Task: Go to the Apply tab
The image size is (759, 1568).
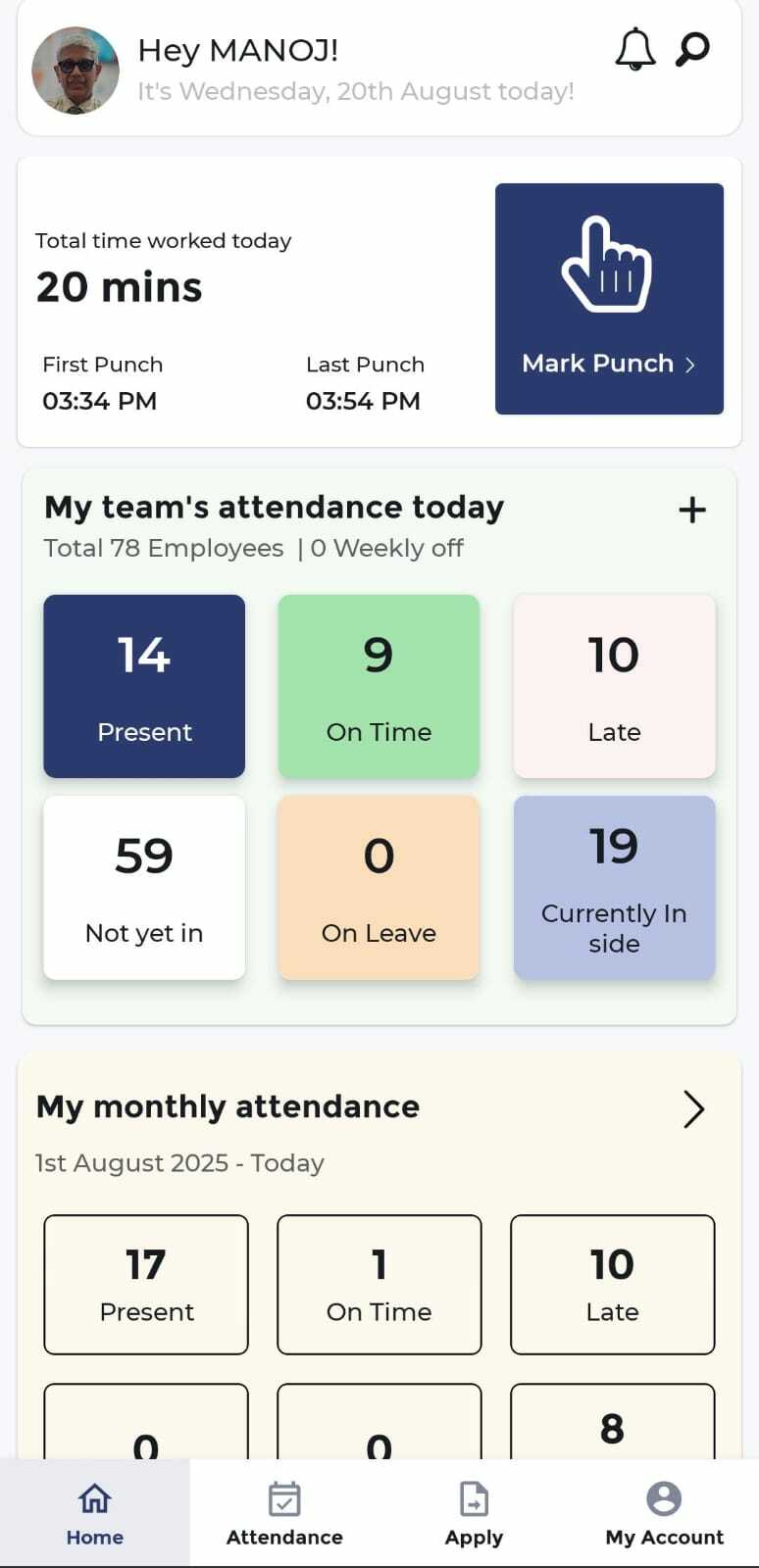Action: (x=474, y=1513)
